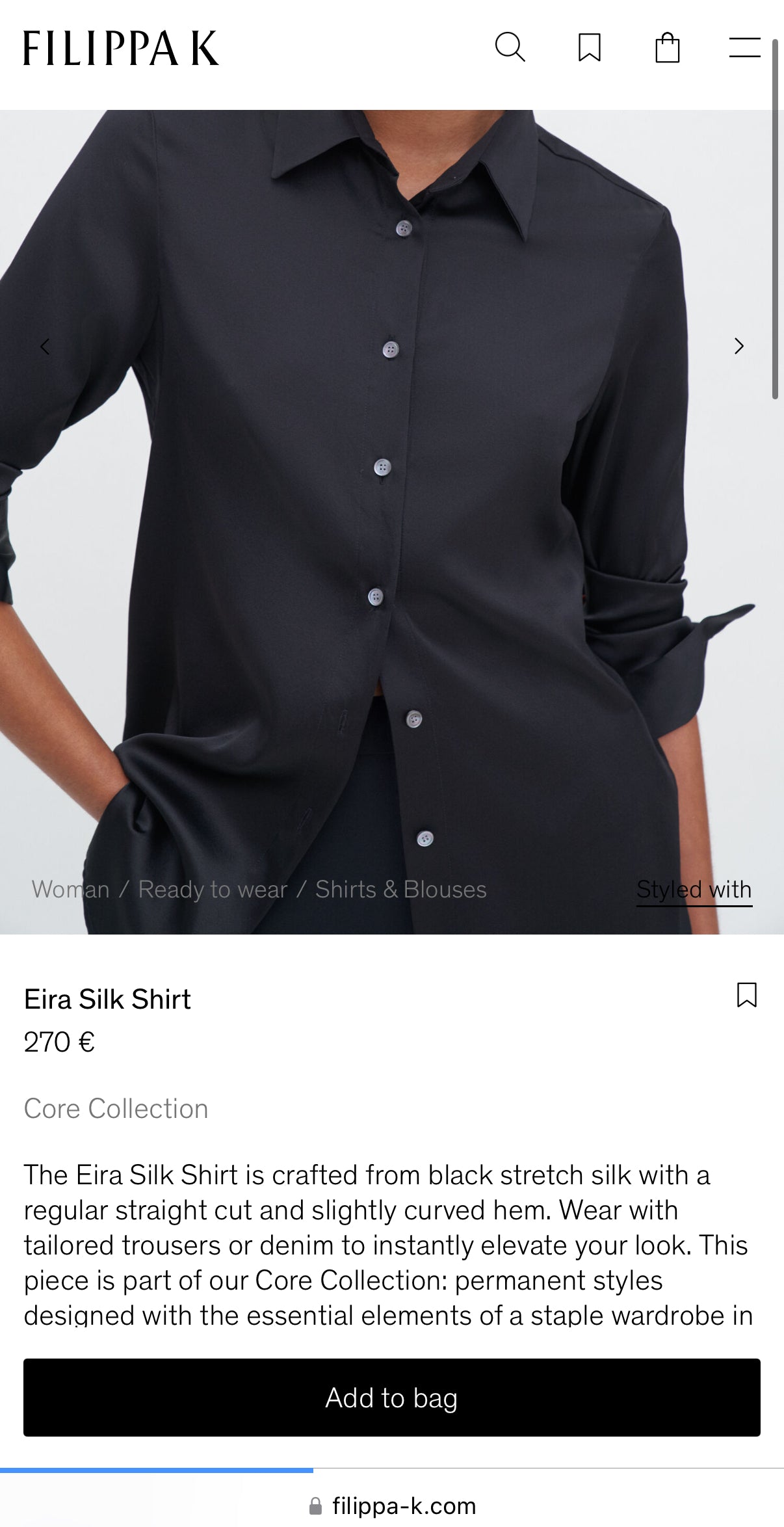This screenshot has height=1527, width=784.
Task: Open the search icon in header
Action: click(x=510, y=48)
